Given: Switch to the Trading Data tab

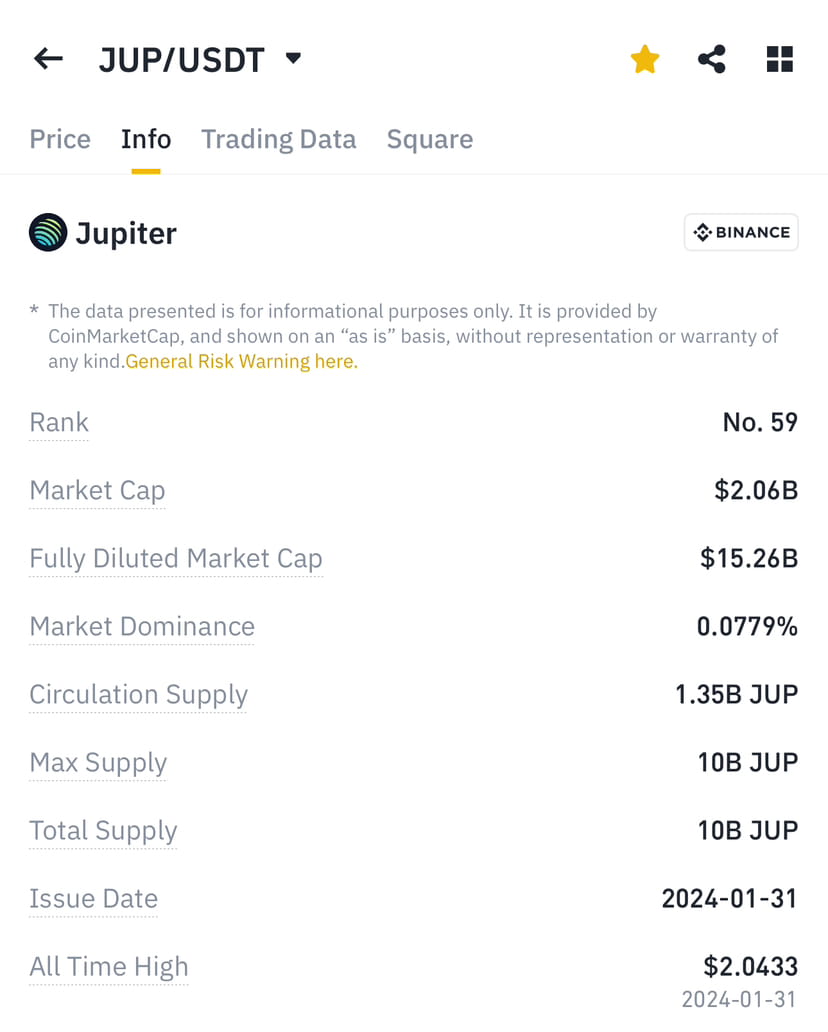Looking at the screenshot, I should pos(278,139).
